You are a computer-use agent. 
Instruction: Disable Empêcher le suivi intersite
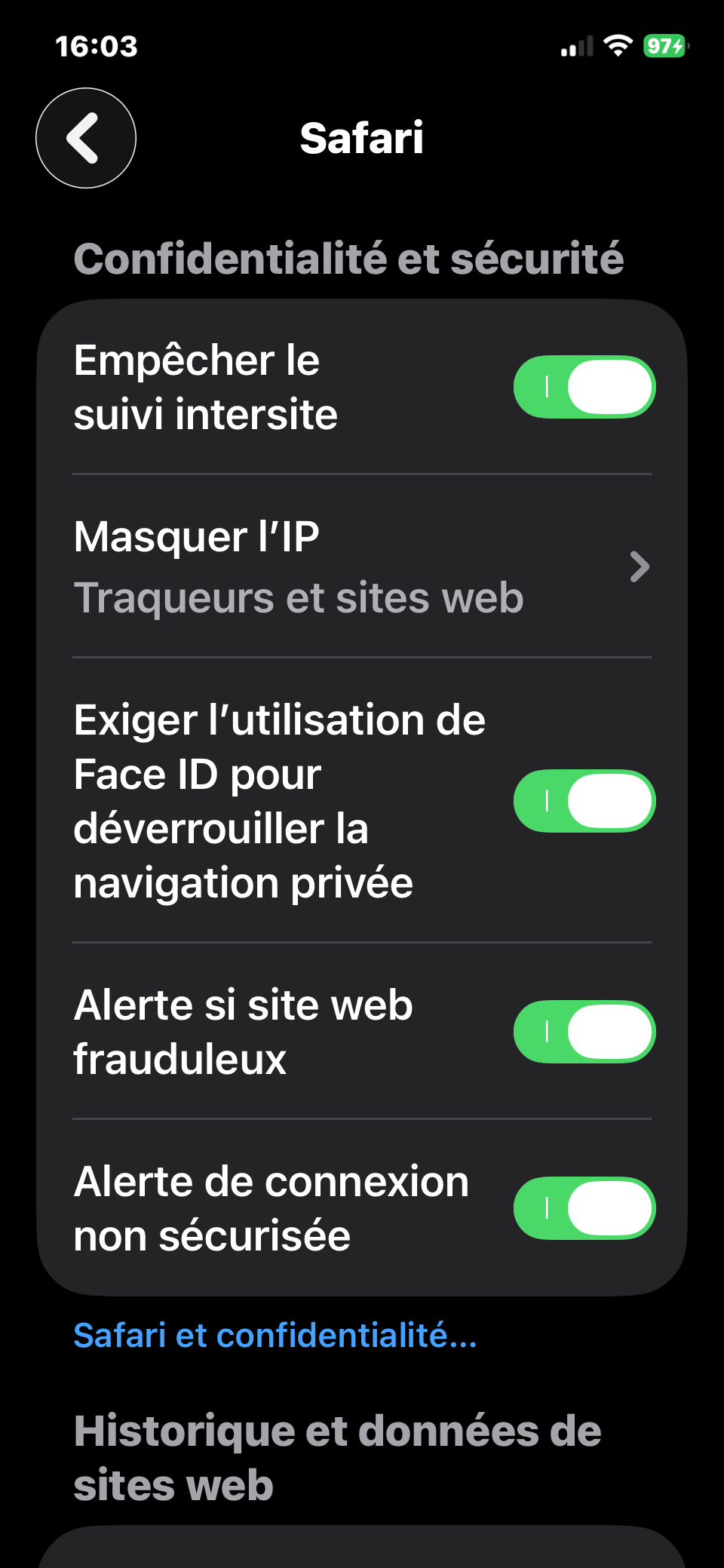(x=584, y=387)
